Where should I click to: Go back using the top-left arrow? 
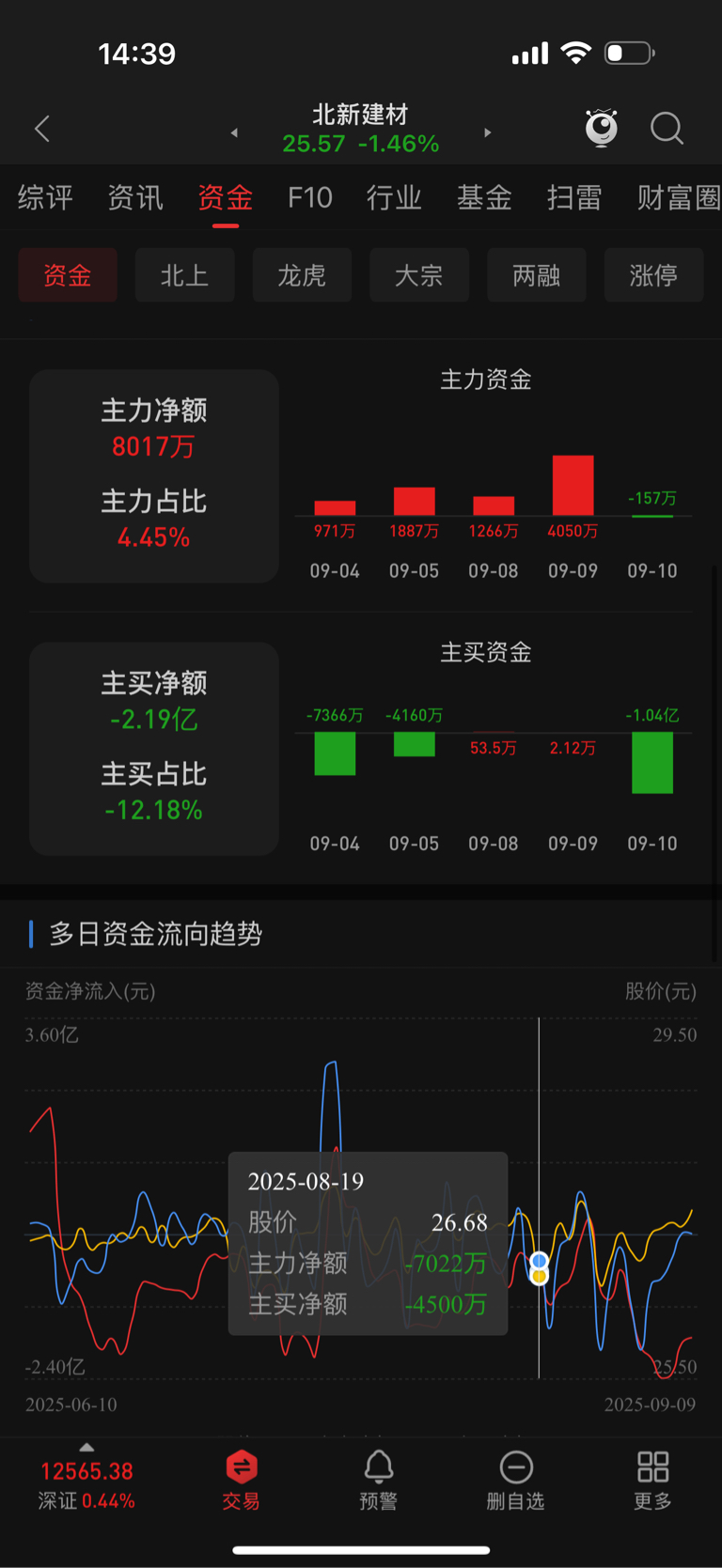tap(42, 129)
